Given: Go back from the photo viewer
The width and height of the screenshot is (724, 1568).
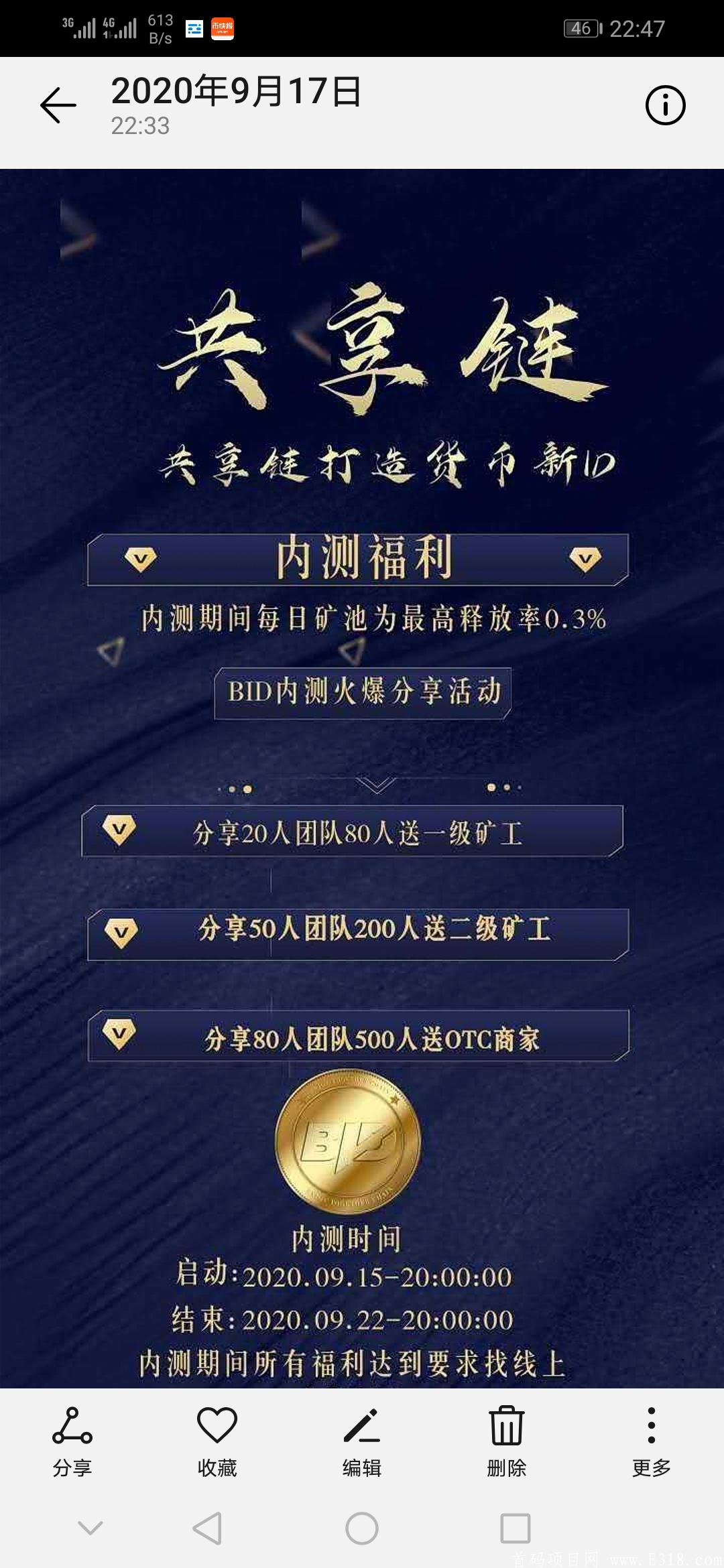Looking at the screenshot, I should click(58, 105).
